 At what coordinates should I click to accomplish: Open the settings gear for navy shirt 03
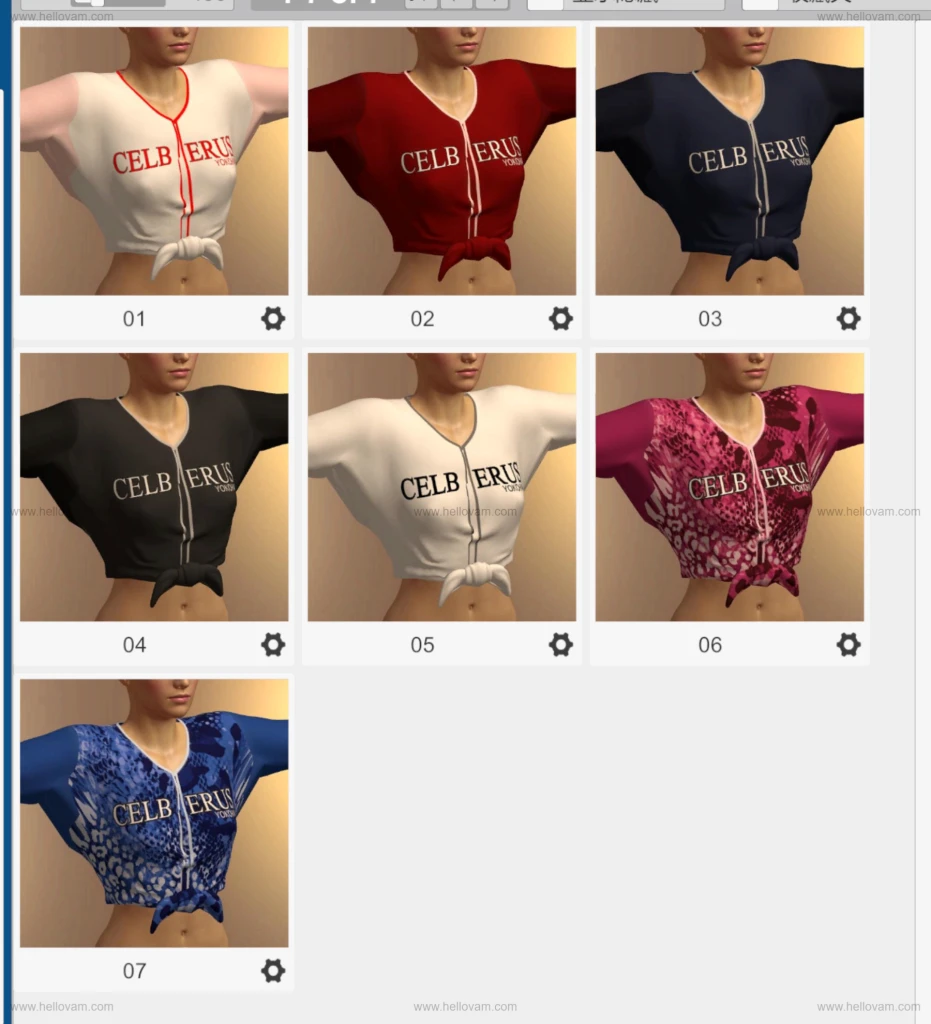pos(848,318)
